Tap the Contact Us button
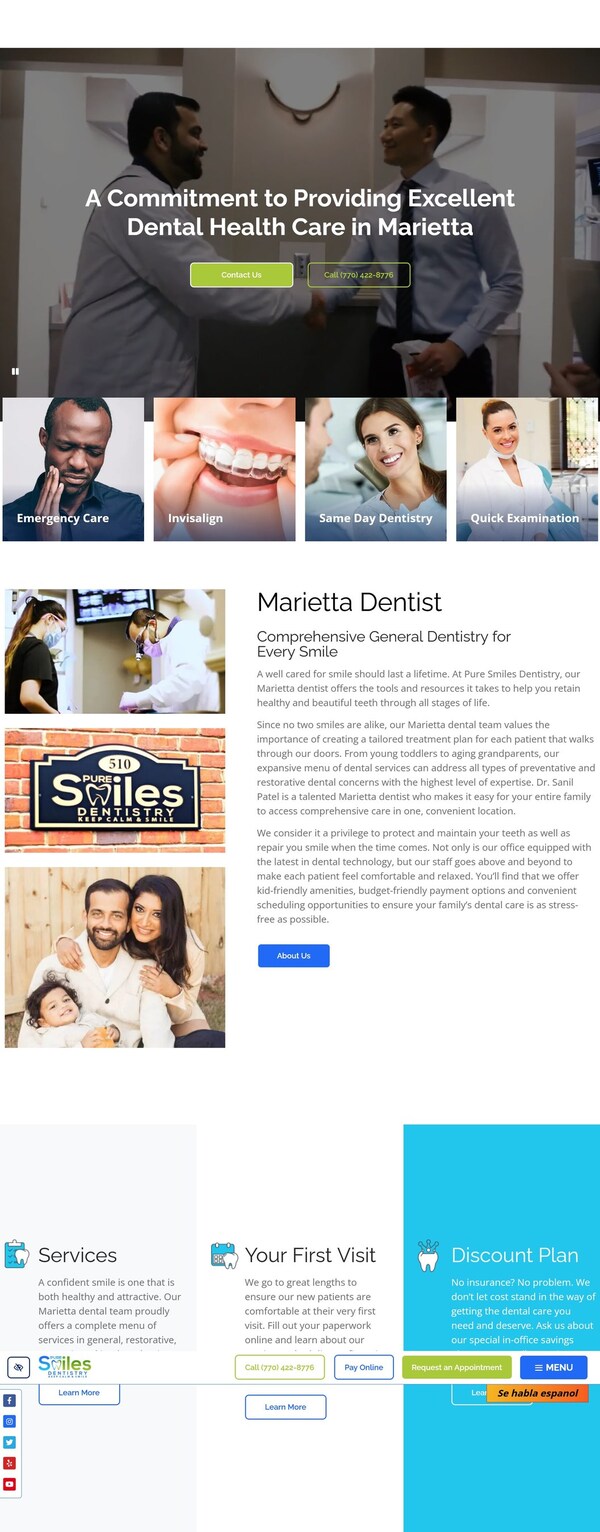This screenshot has width=600, height=1532. coord(241,275)
